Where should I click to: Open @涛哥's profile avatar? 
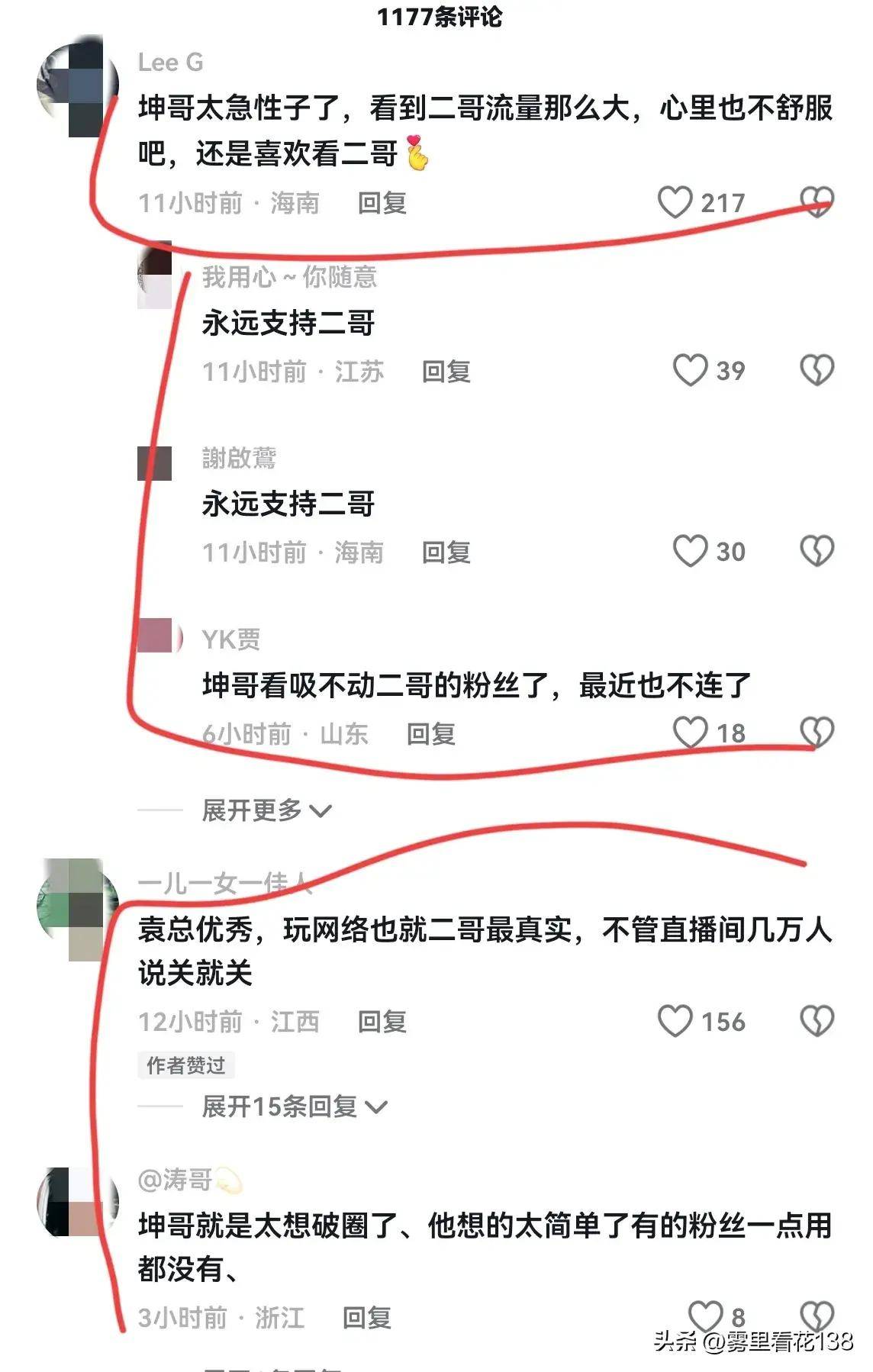78,1203
